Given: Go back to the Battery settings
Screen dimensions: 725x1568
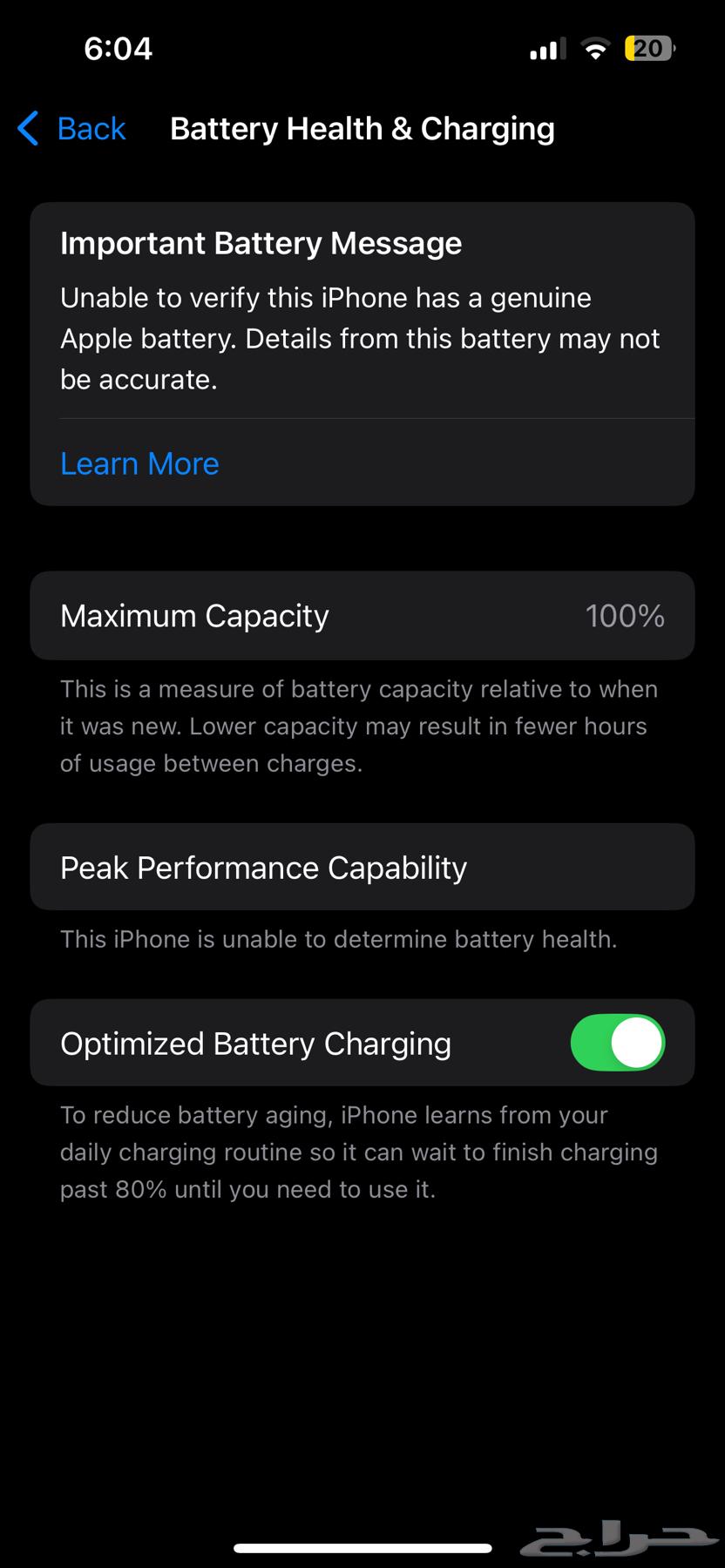Looking at the screenshot, I should click(72, 129).
